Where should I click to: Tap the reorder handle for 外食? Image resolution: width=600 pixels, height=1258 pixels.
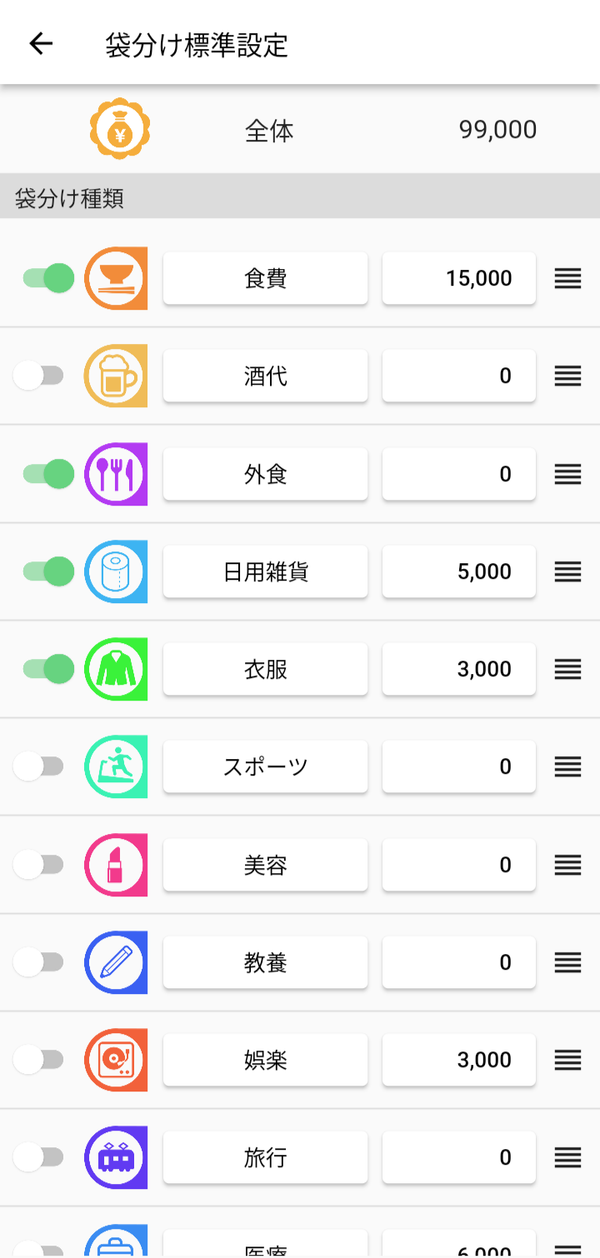[x=568, y=474]
